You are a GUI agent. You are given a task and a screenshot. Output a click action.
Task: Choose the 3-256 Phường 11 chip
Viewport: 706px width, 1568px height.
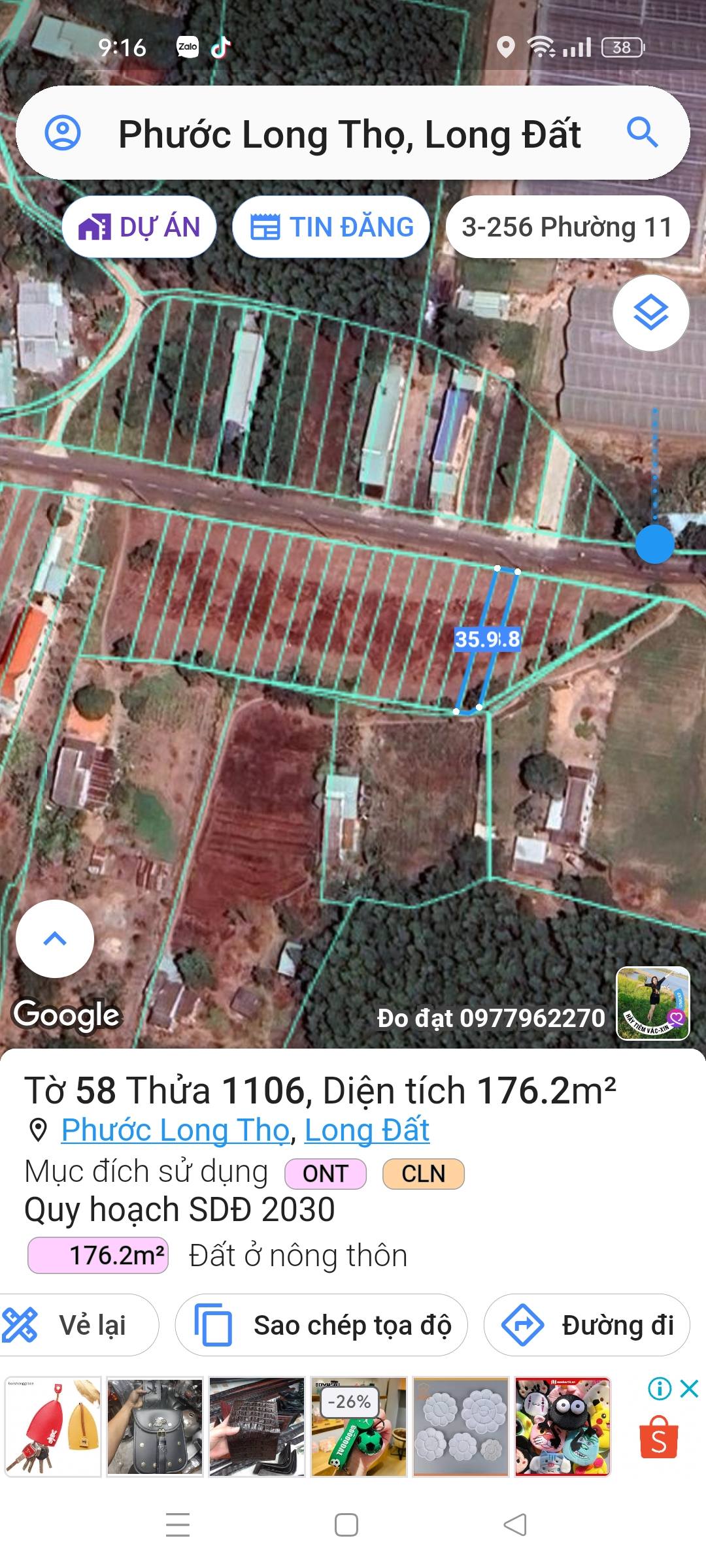(567, 227)
